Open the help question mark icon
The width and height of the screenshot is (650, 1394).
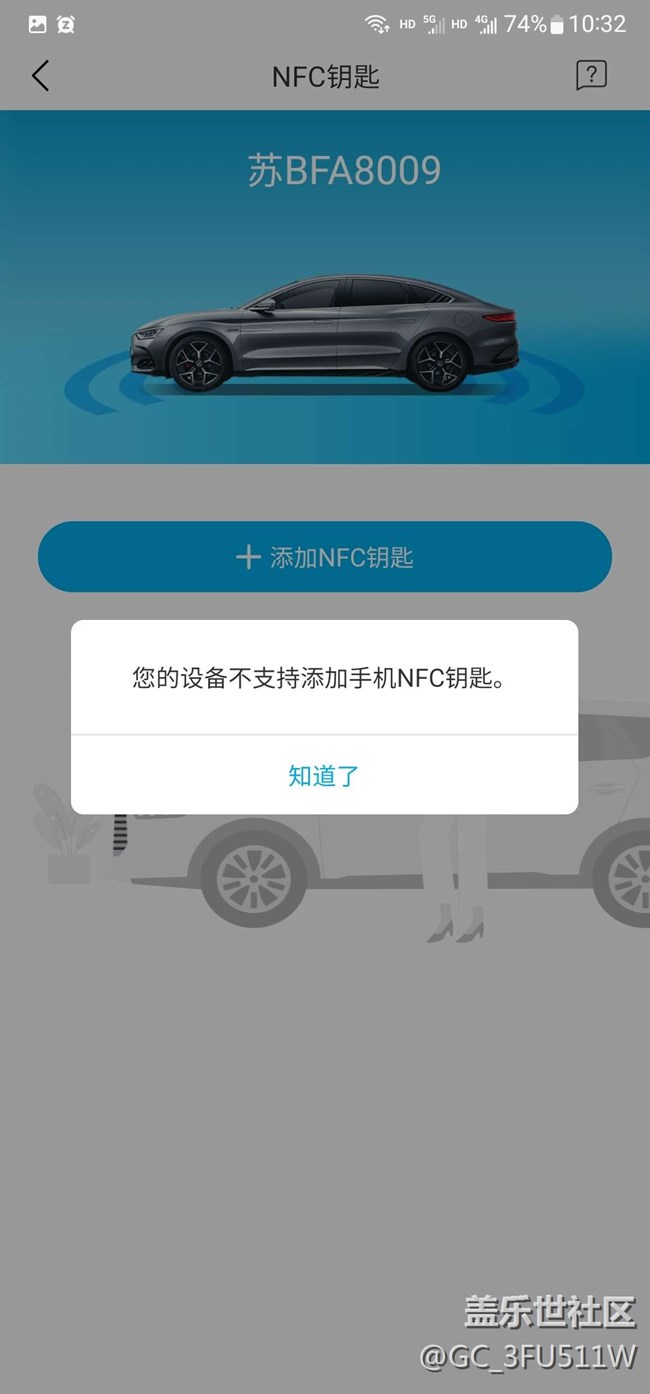pyautogui.click(x=591, y=75)
